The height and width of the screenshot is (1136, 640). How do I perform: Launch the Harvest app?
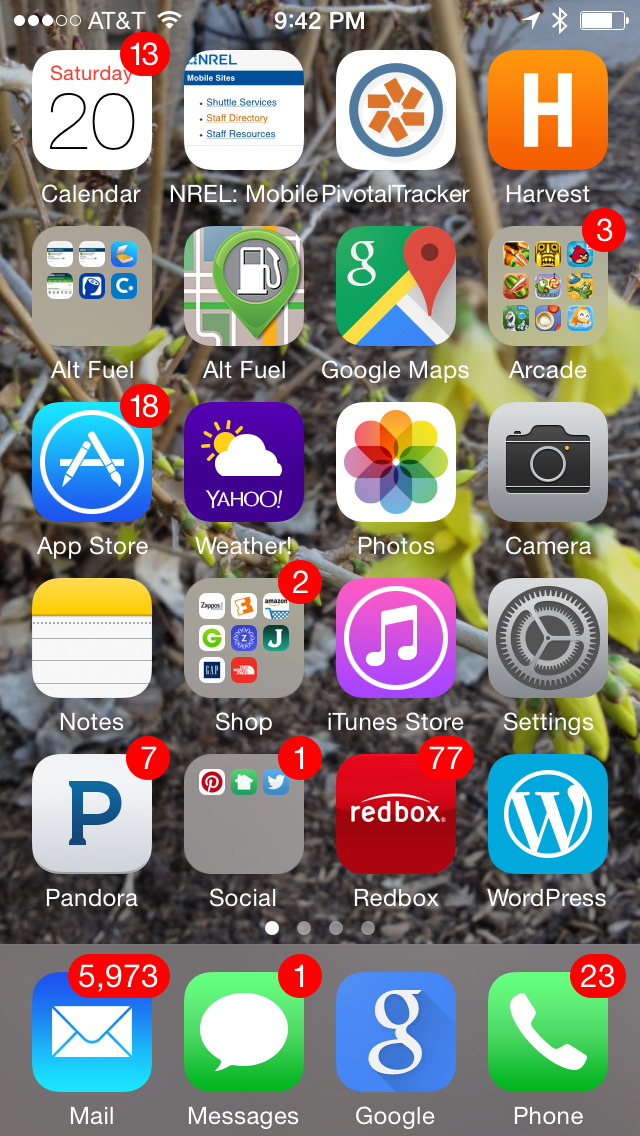(548, 110)
